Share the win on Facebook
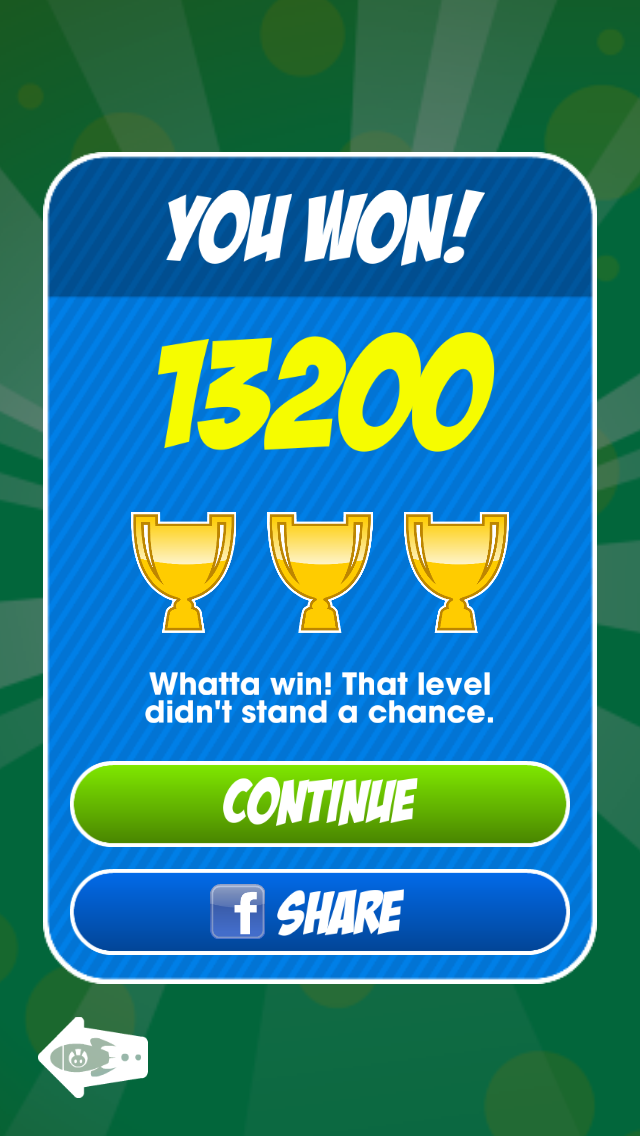Viewport: 640px width, 1136px height. pyautogui.click(x=320, y=911)
